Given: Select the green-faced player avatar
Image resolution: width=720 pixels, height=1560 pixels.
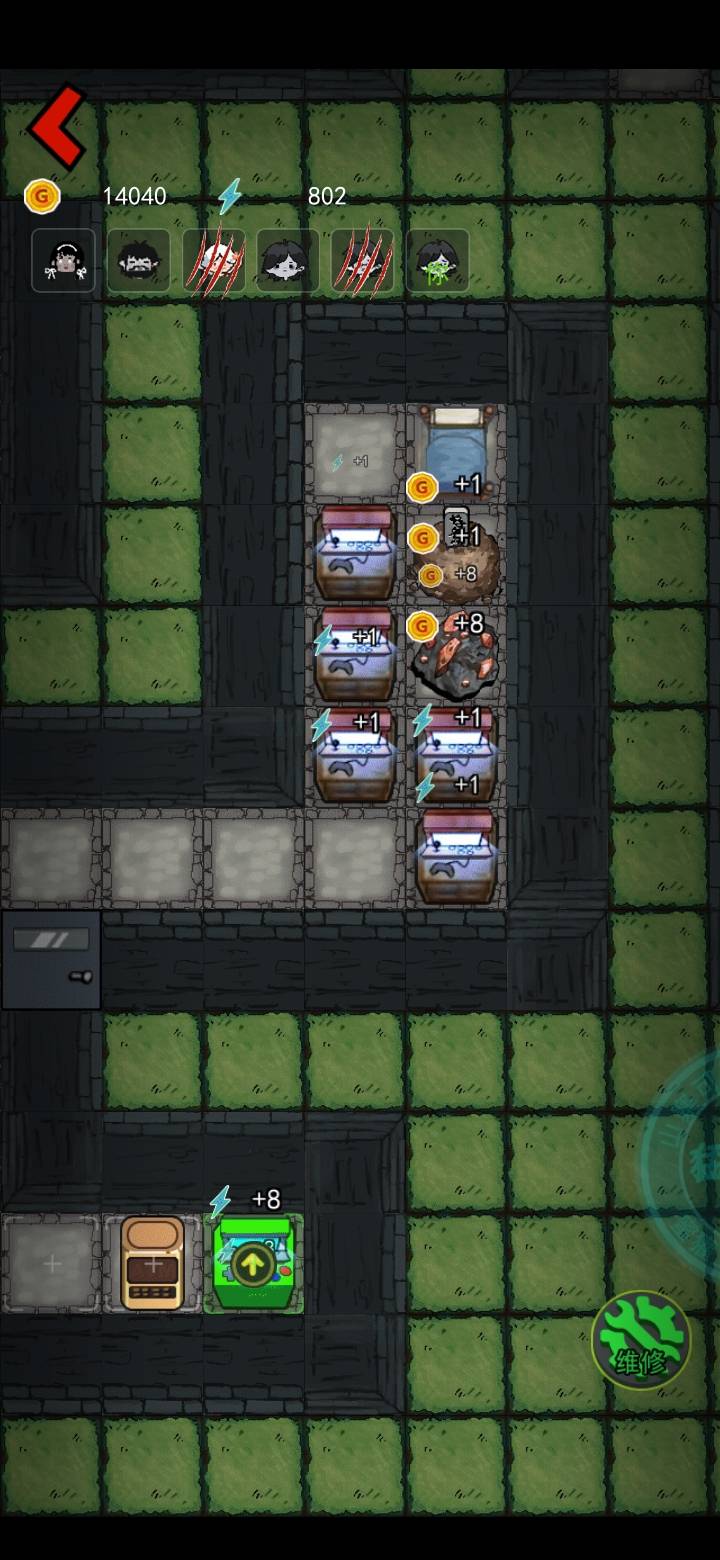Looking at the screenshot, I should coord(438,261).
